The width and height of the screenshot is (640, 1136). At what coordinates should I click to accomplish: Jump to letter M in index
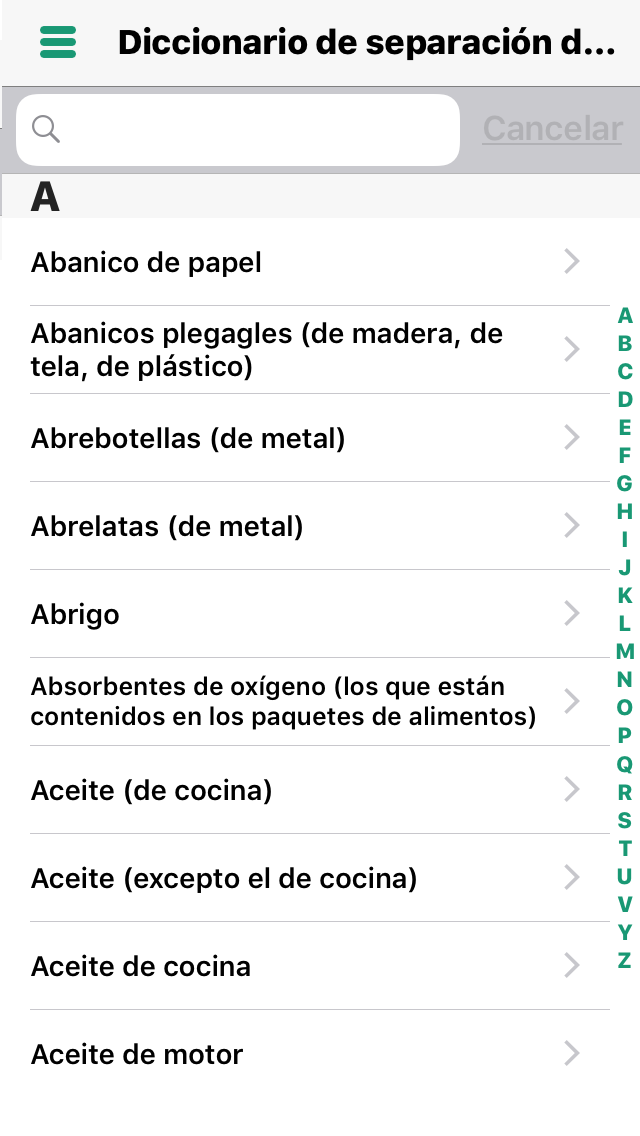625,651
